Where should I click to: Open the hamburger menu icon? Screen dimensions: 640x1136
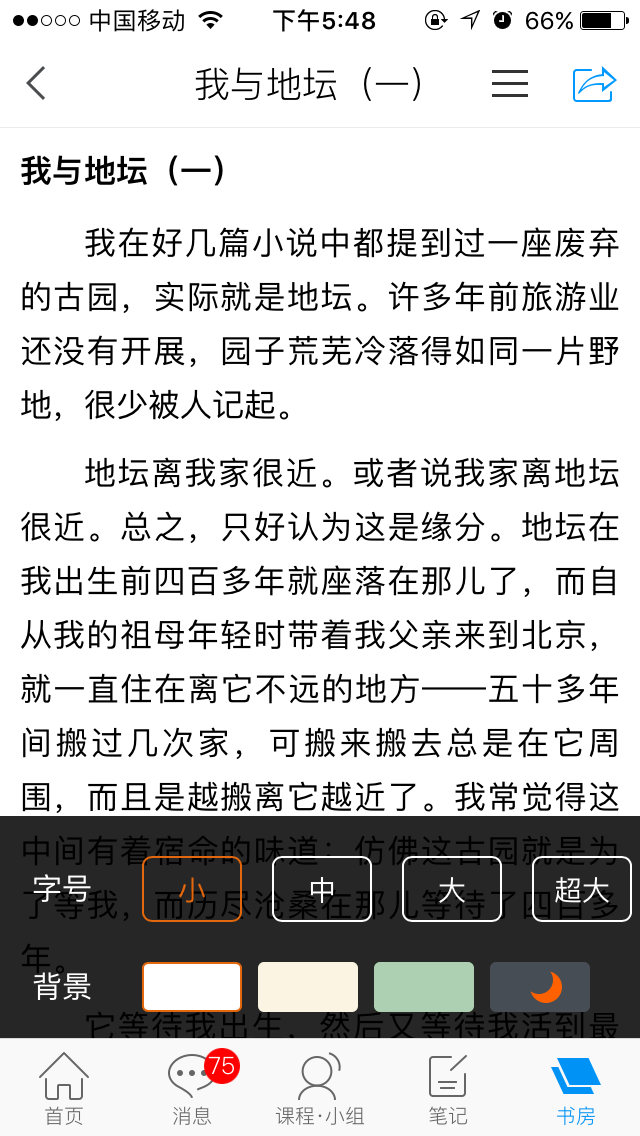point(509,84)
